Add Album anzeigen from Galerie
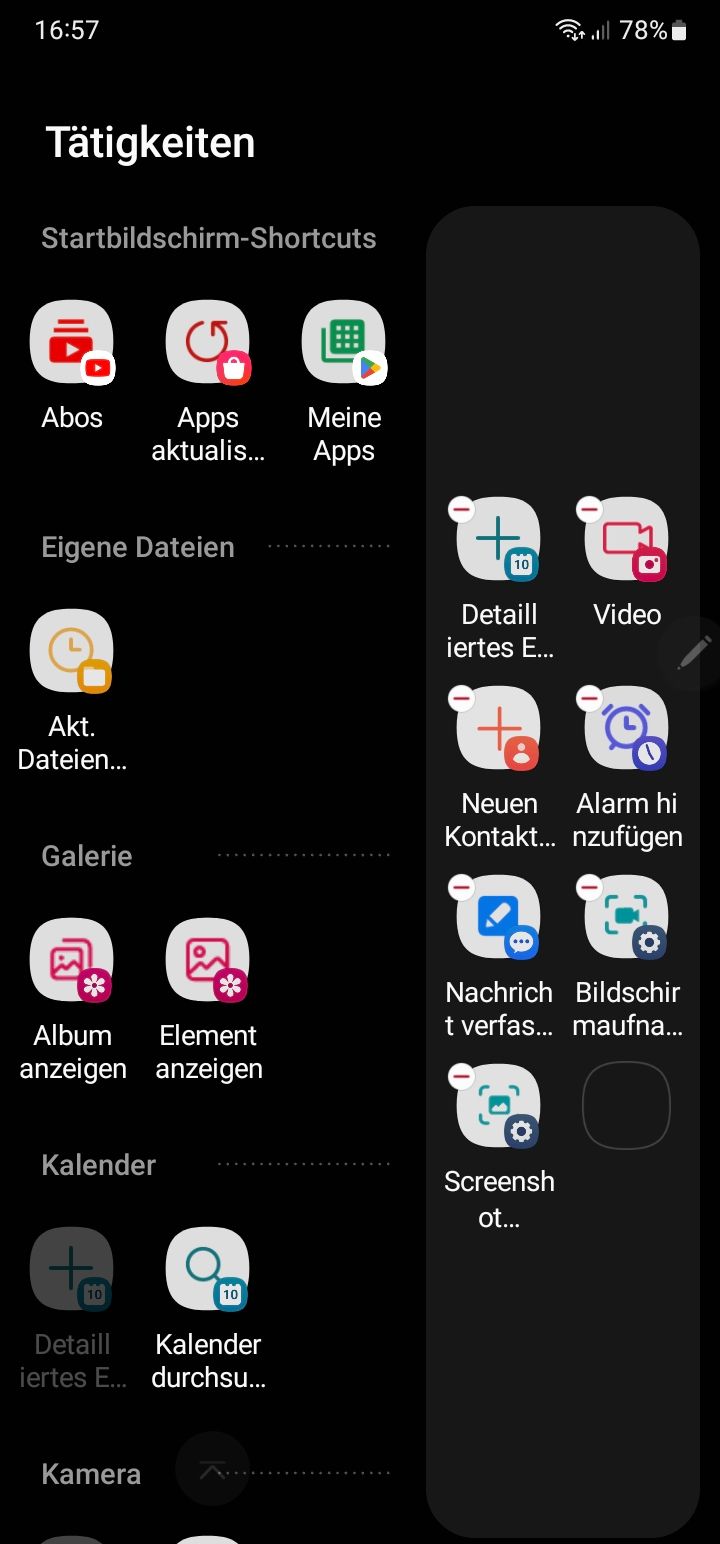 [72, 961]
